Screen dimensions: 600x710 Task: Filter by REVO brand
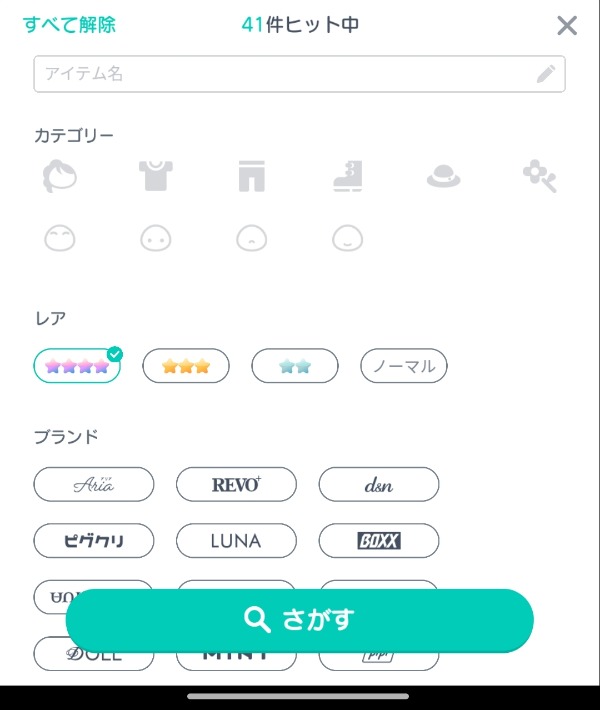(236, 485)
